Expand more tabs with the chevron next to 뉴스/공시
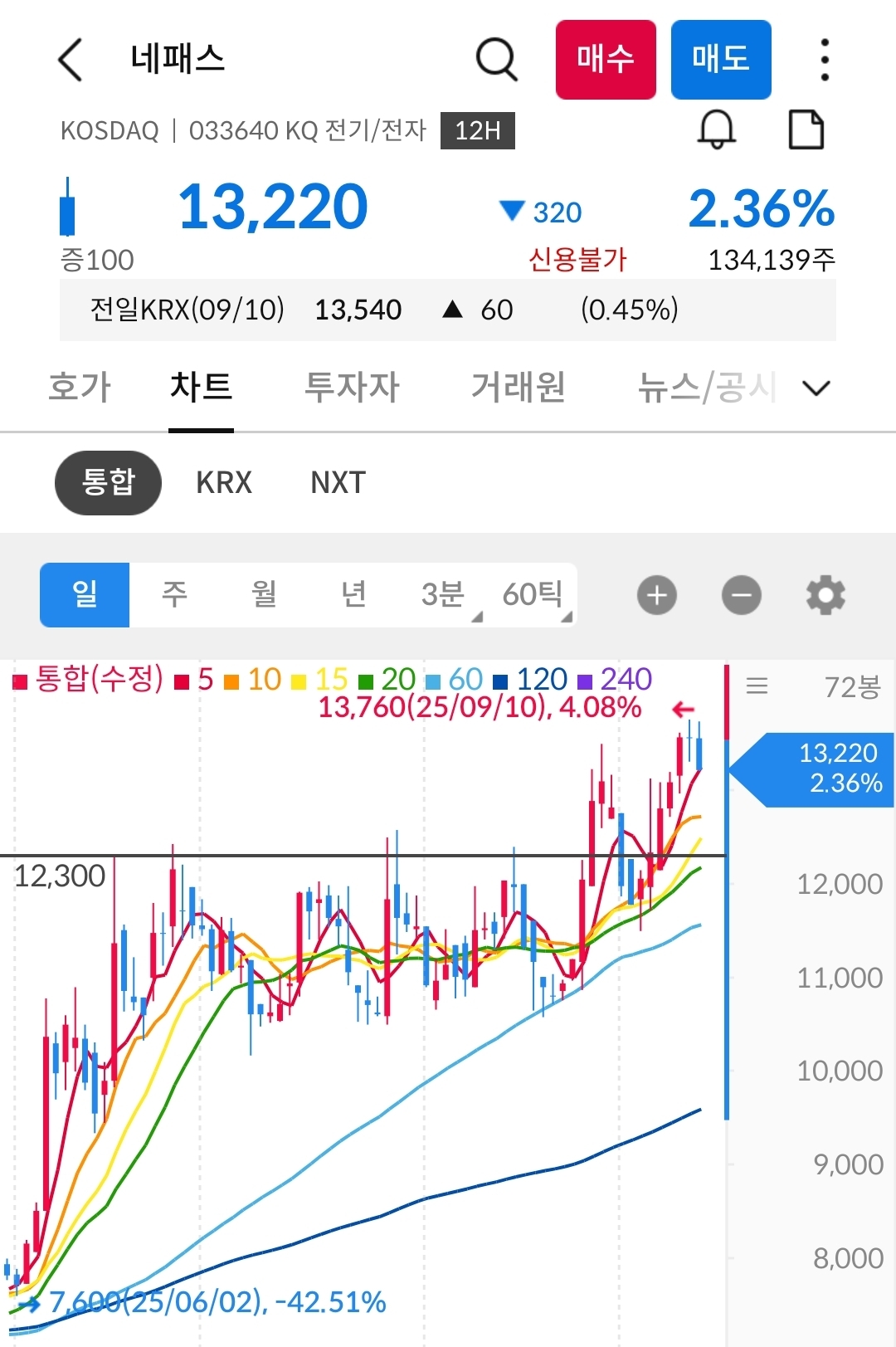The image size is (896, 1347). click(816, 388)
